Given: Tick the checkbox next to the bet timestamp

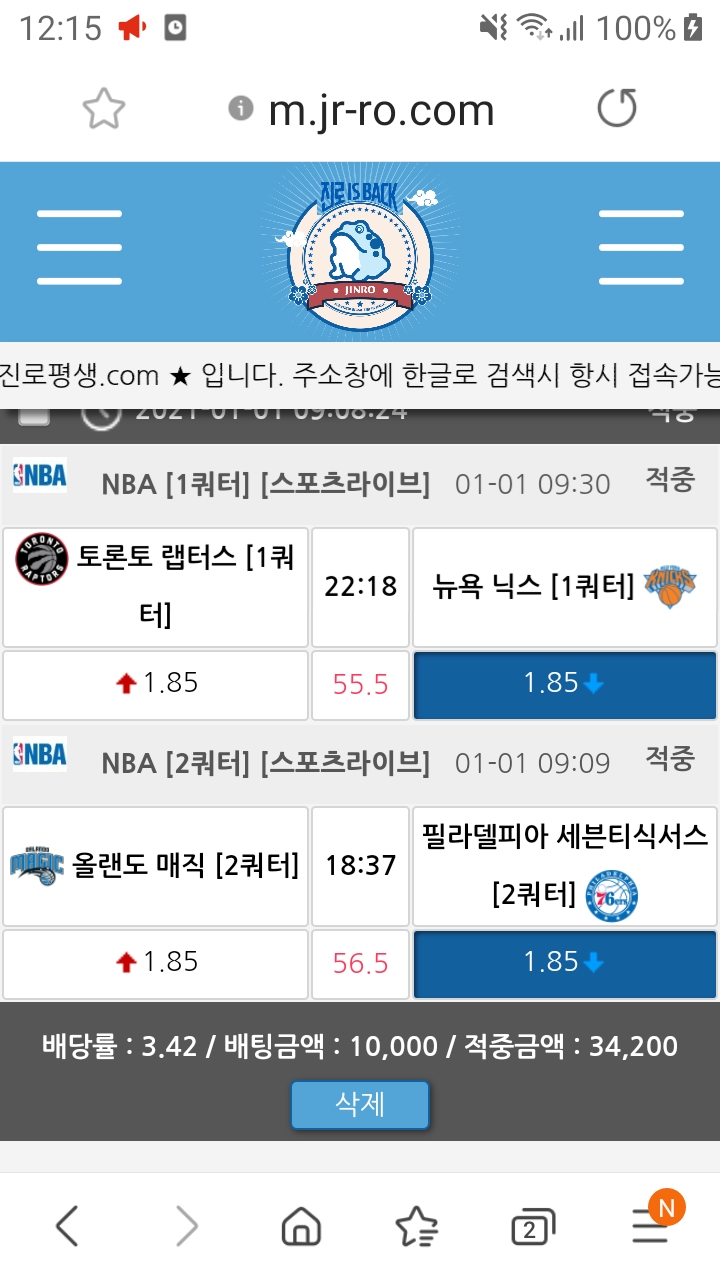Looking at the screenshot, I should [x=34, y=415].
